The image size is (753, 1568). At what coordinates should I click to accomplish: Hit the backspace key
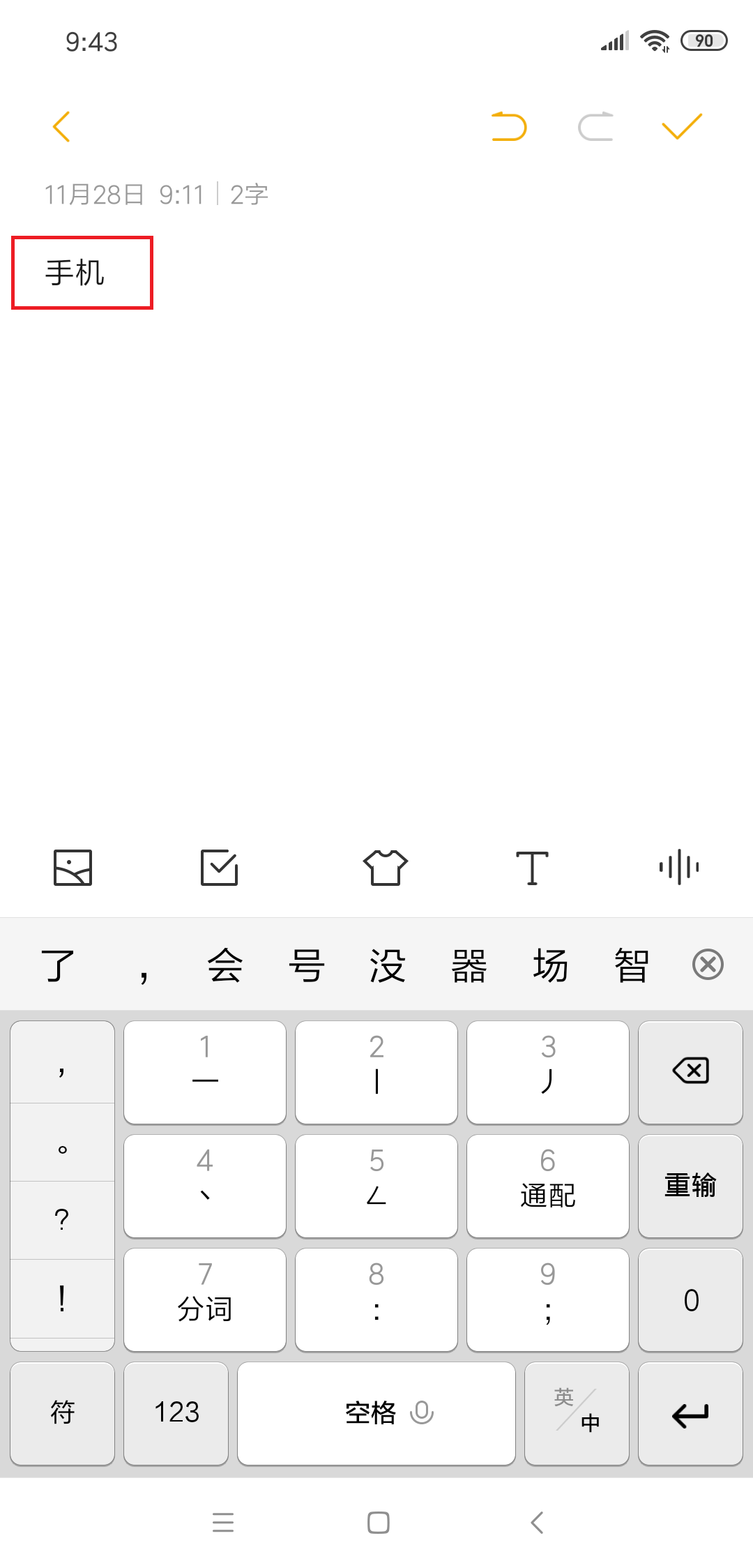(690, 1072)
